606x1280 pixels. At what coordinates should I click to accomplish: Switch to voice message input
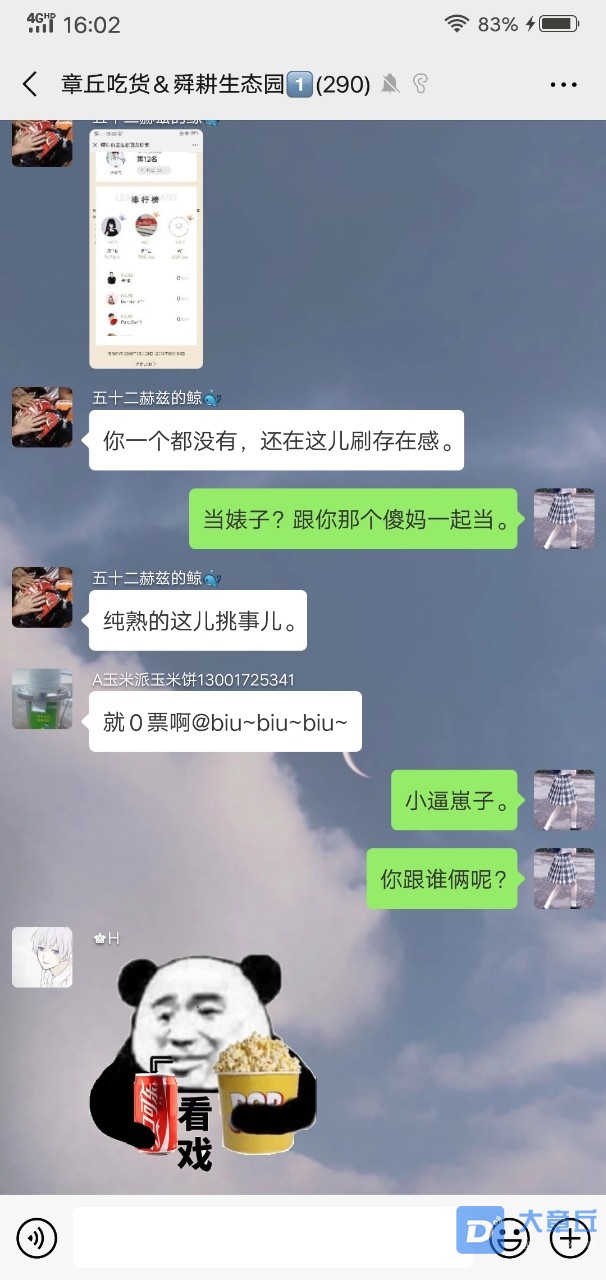coord(36,1239)
